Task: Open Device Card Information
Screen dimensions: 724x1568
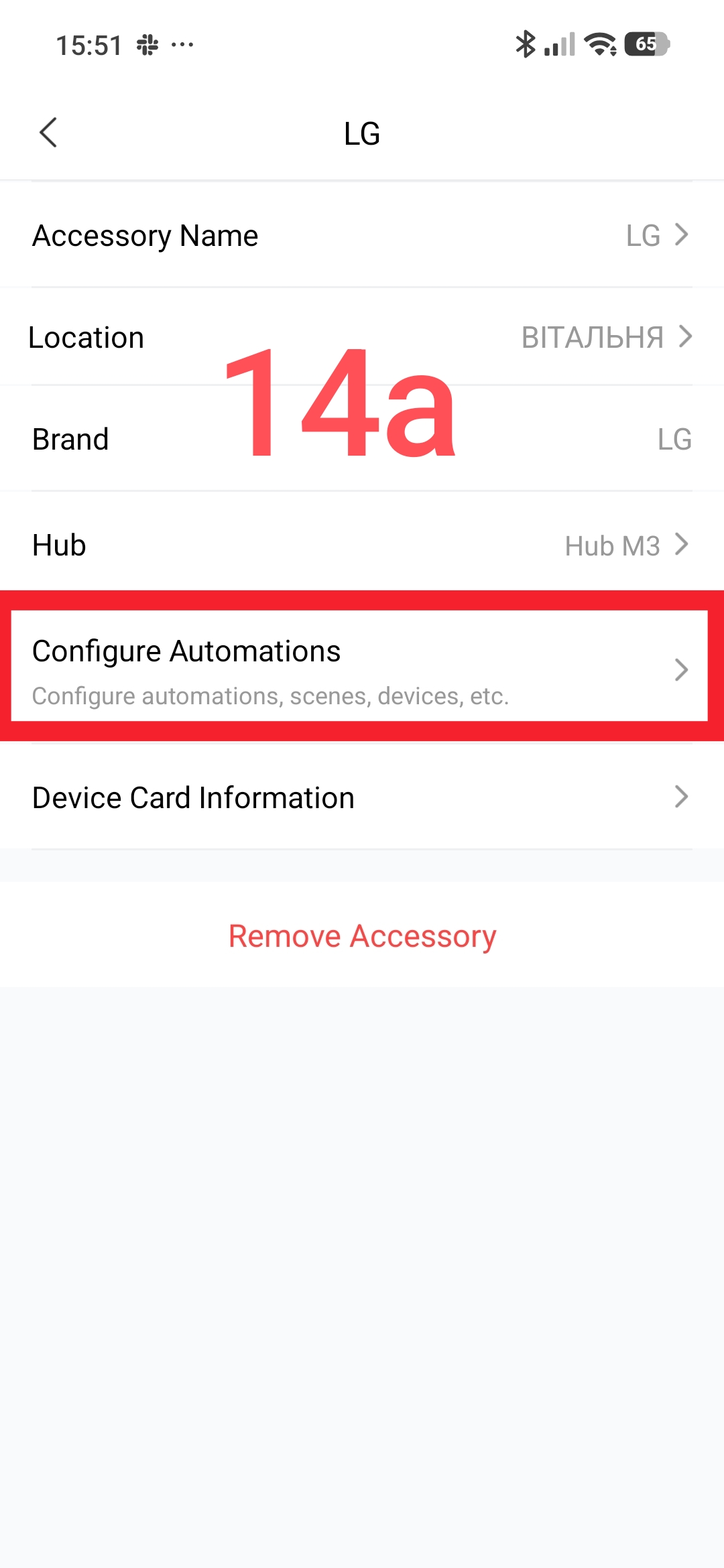Action: [362, 797]
